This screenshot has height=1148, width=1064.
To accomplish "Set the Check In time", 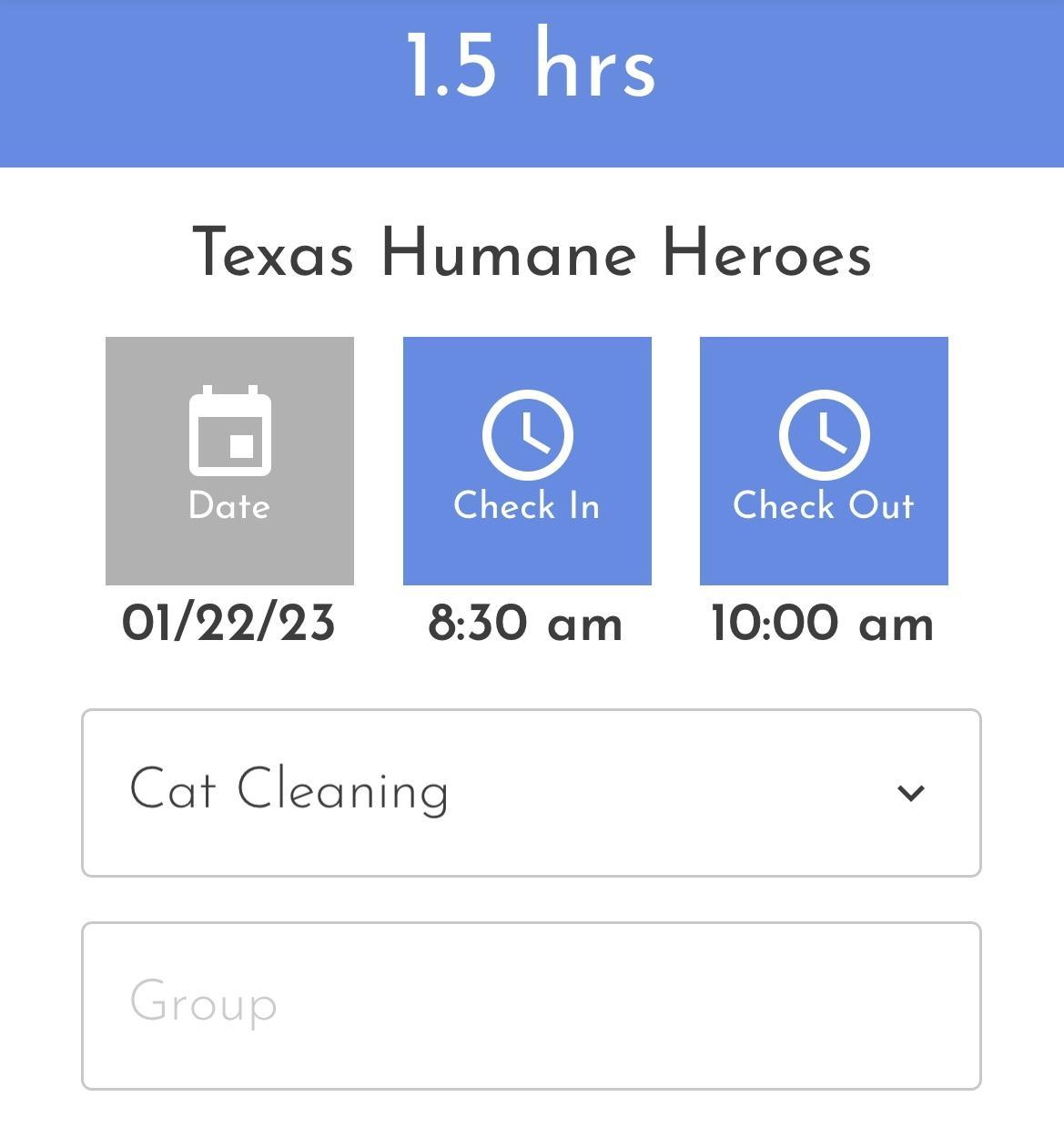I will (527, 461).
